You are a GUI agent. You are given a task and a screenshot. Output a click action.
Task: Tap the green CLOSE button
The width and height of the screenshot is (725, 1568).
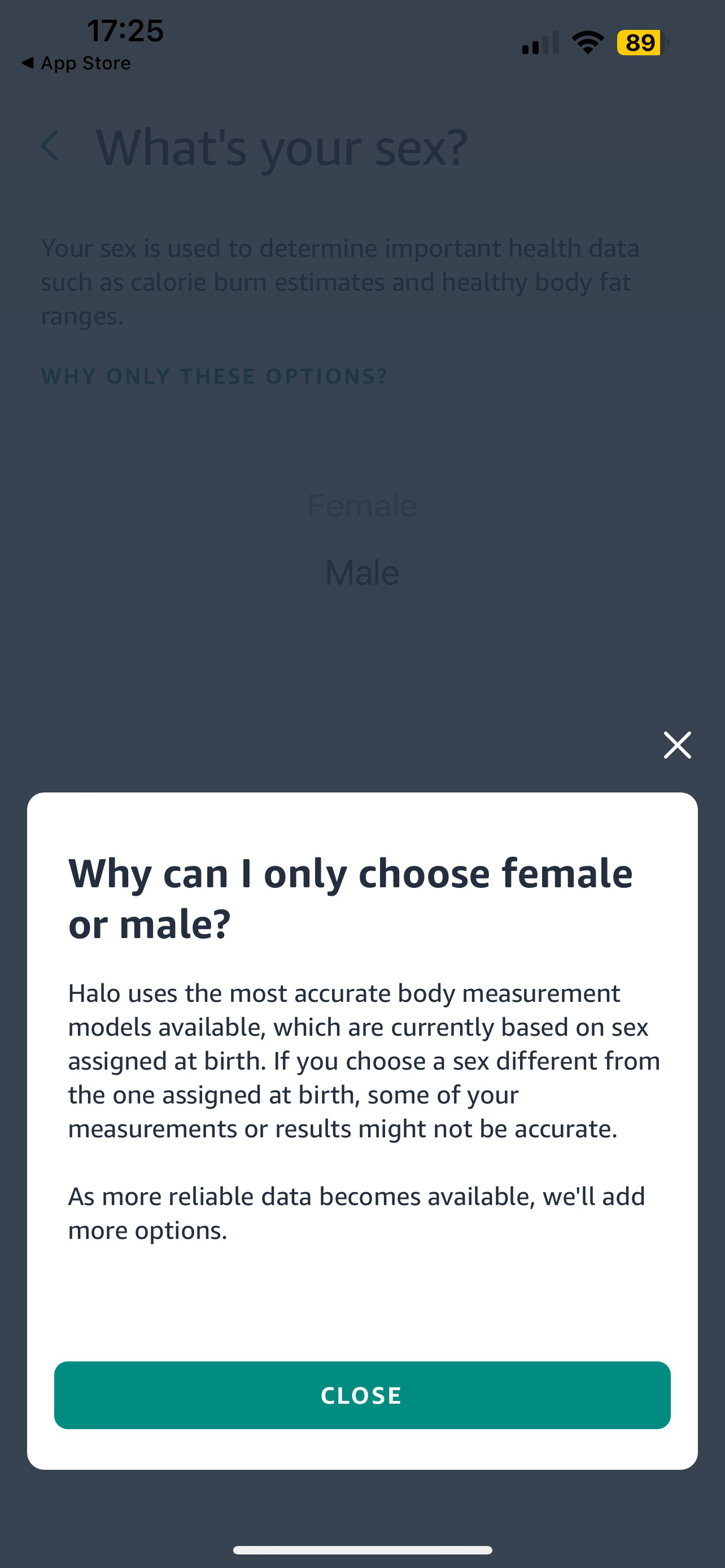click(362, 1395)
